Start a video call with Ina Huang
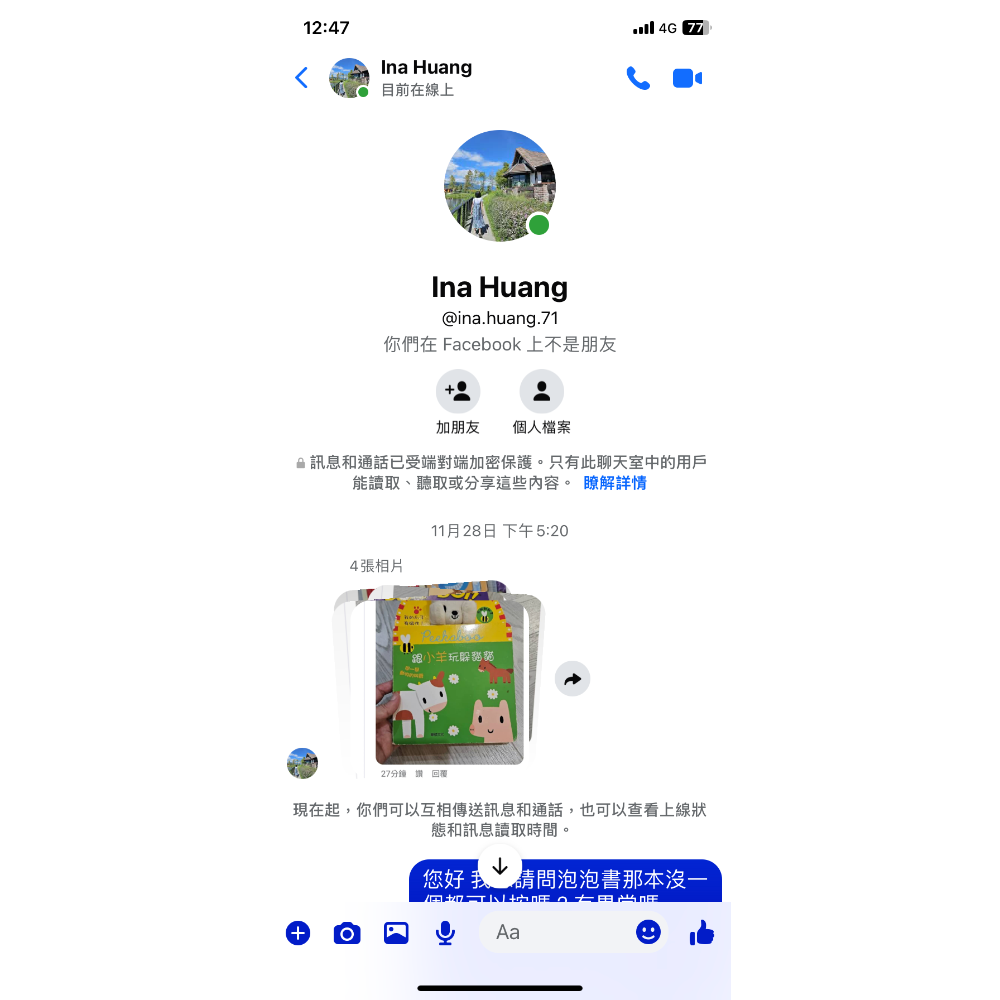The image size is (1000, 1000). [x=687, y=78]
